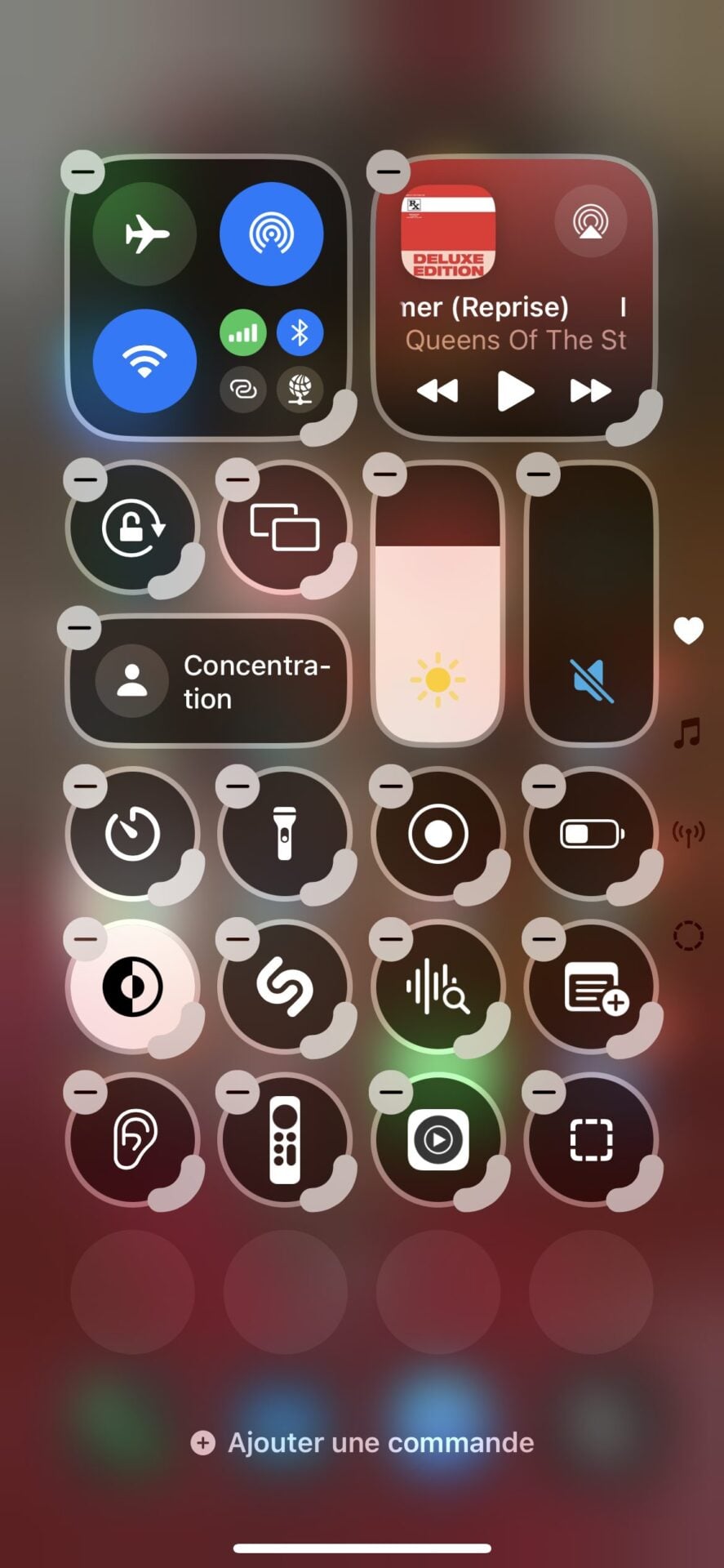Remove the volume slider
Viewport: 724px width, 1568px height.
(539, 474)
